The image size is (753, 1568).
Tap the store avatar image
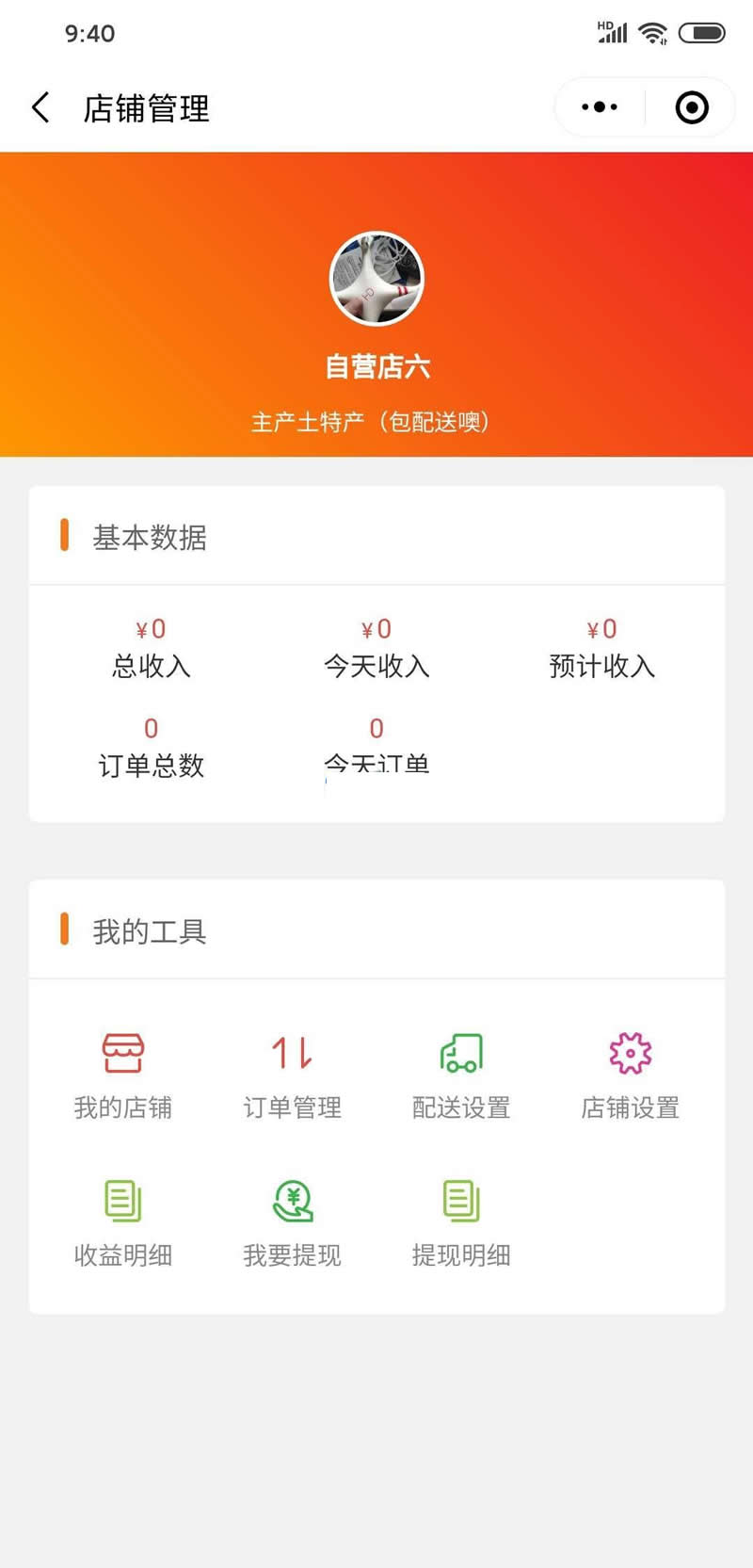[x=376, y=279]
